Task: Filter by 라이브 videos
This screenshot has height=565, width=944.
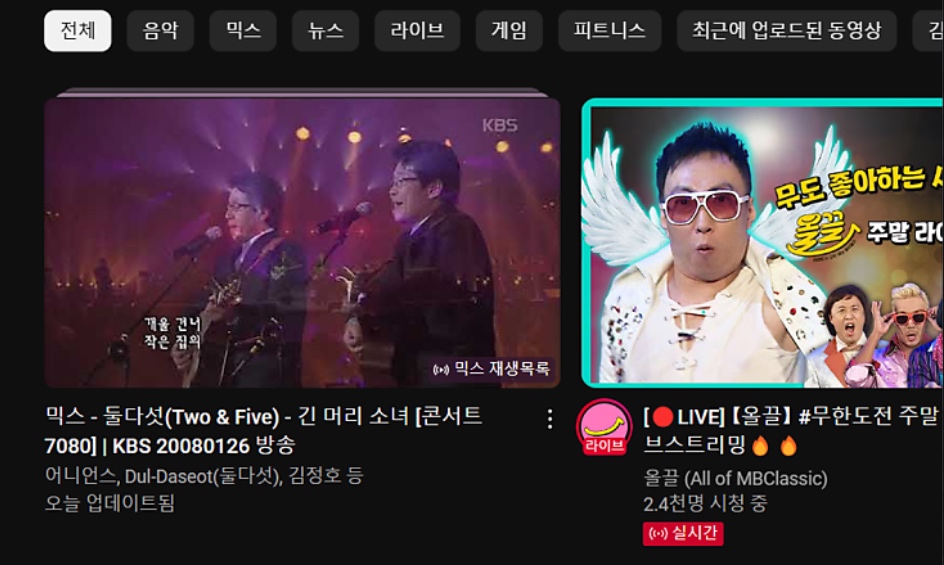Action: click(417, 31)
